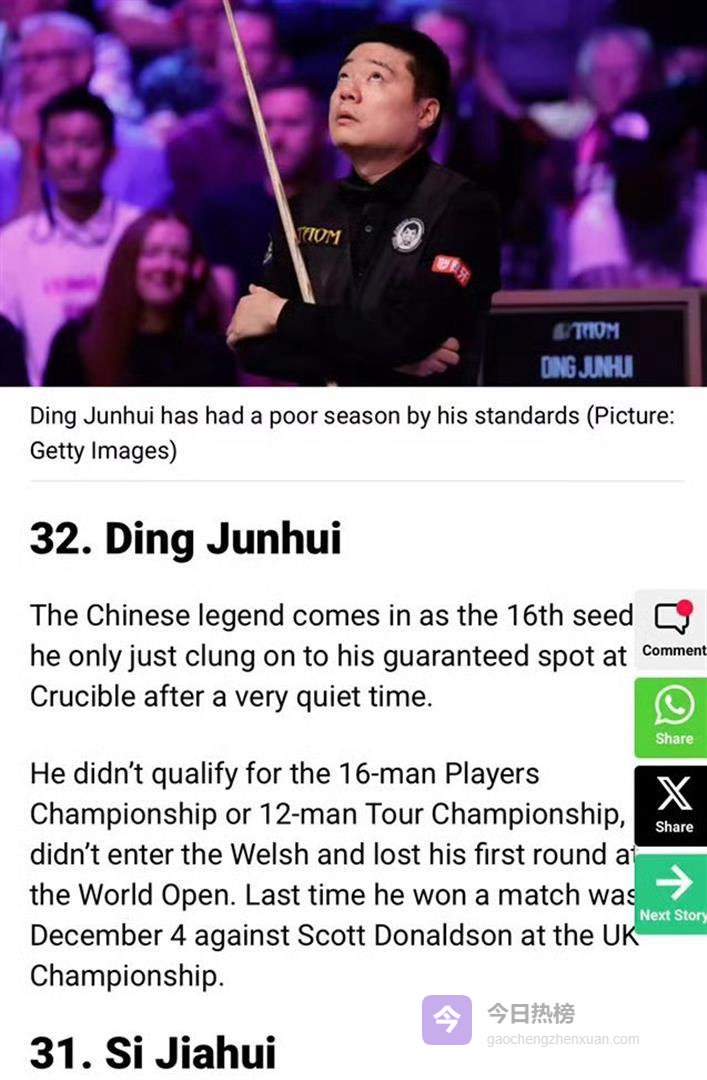
Task: Share article via WhatsApp
Action: pos(672,716)
